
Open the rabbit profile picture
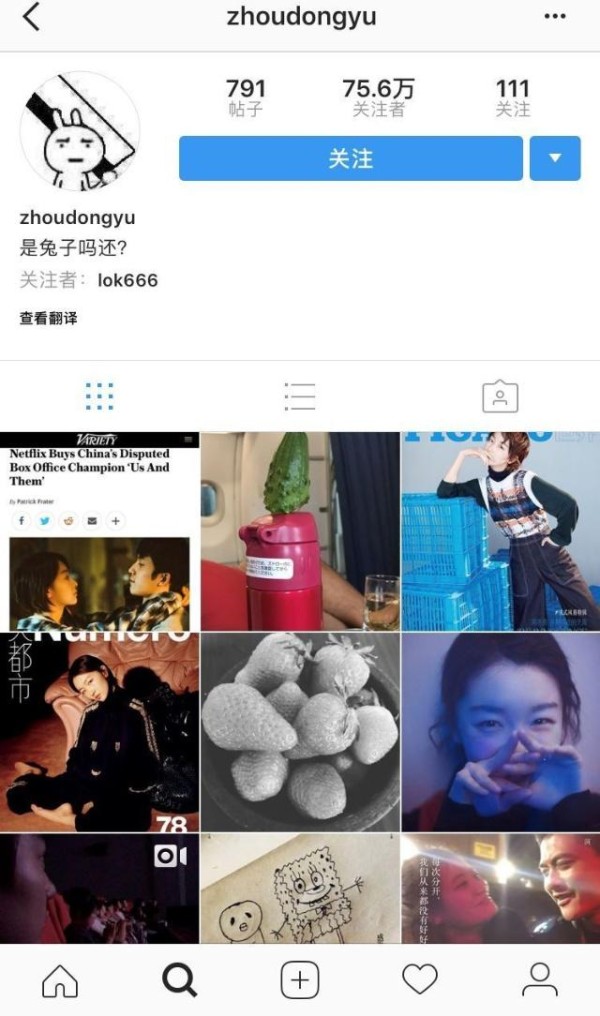(80, 130)
